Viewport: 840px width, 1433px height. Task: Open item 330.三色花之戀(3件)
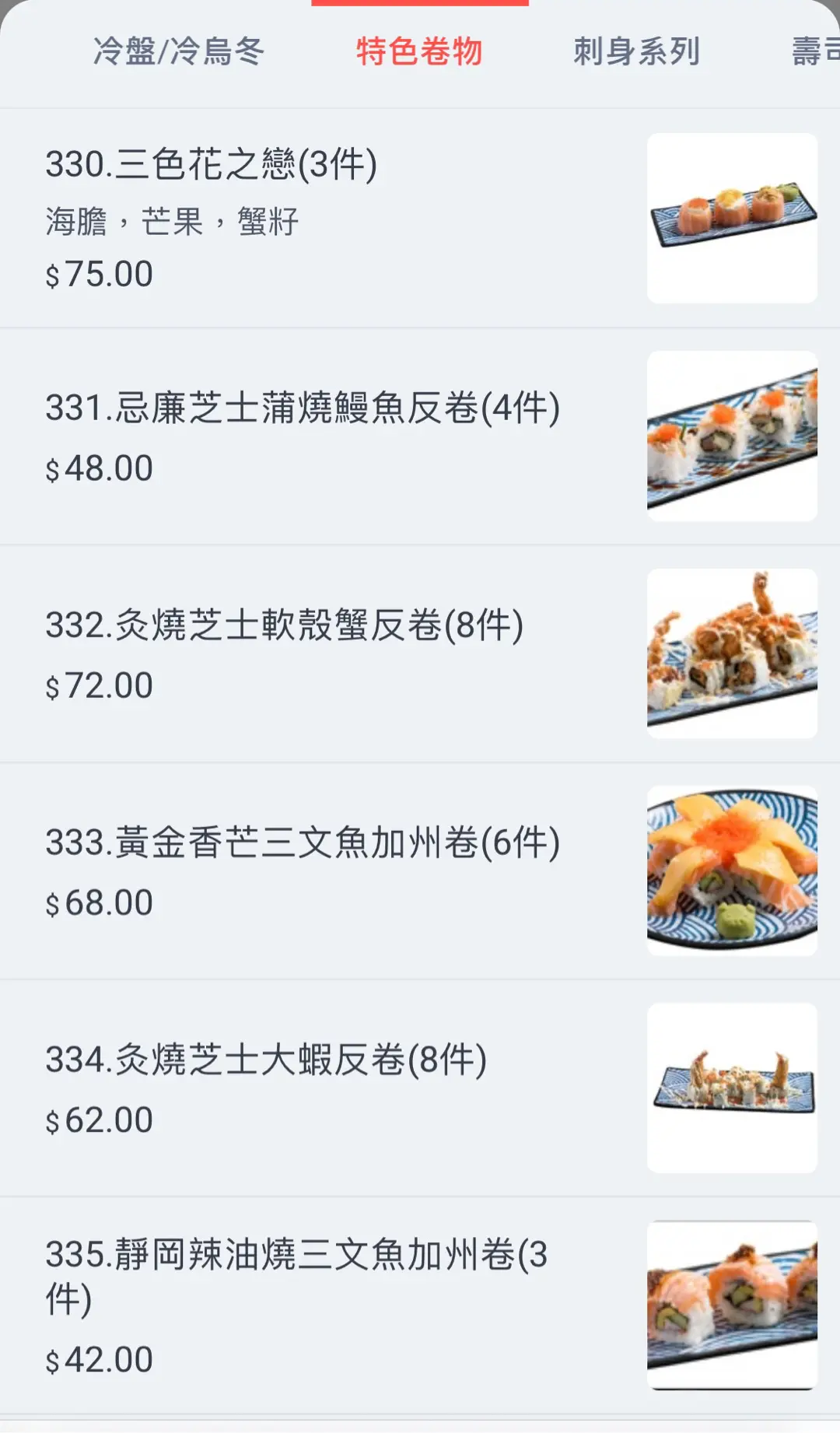click(x=211, y=164)
